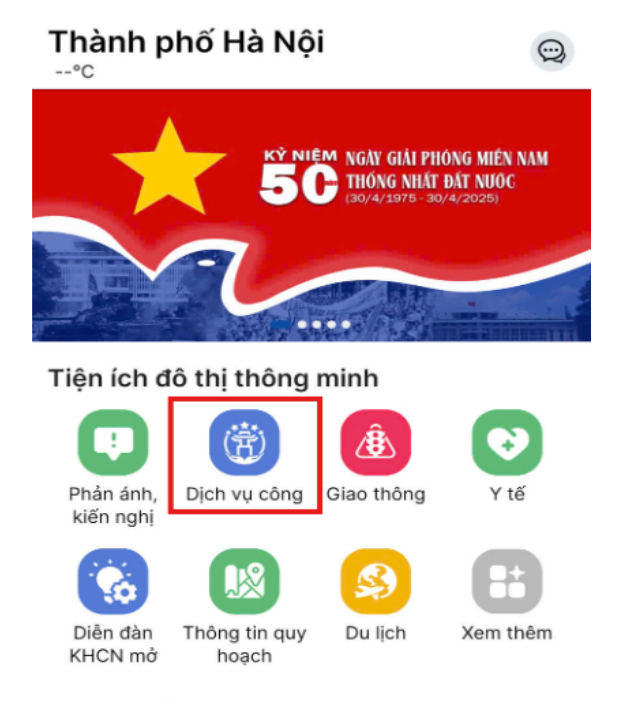
Task: Open the 50th anniversary banner
Action: pyautogui.click(x=311, y=215)
